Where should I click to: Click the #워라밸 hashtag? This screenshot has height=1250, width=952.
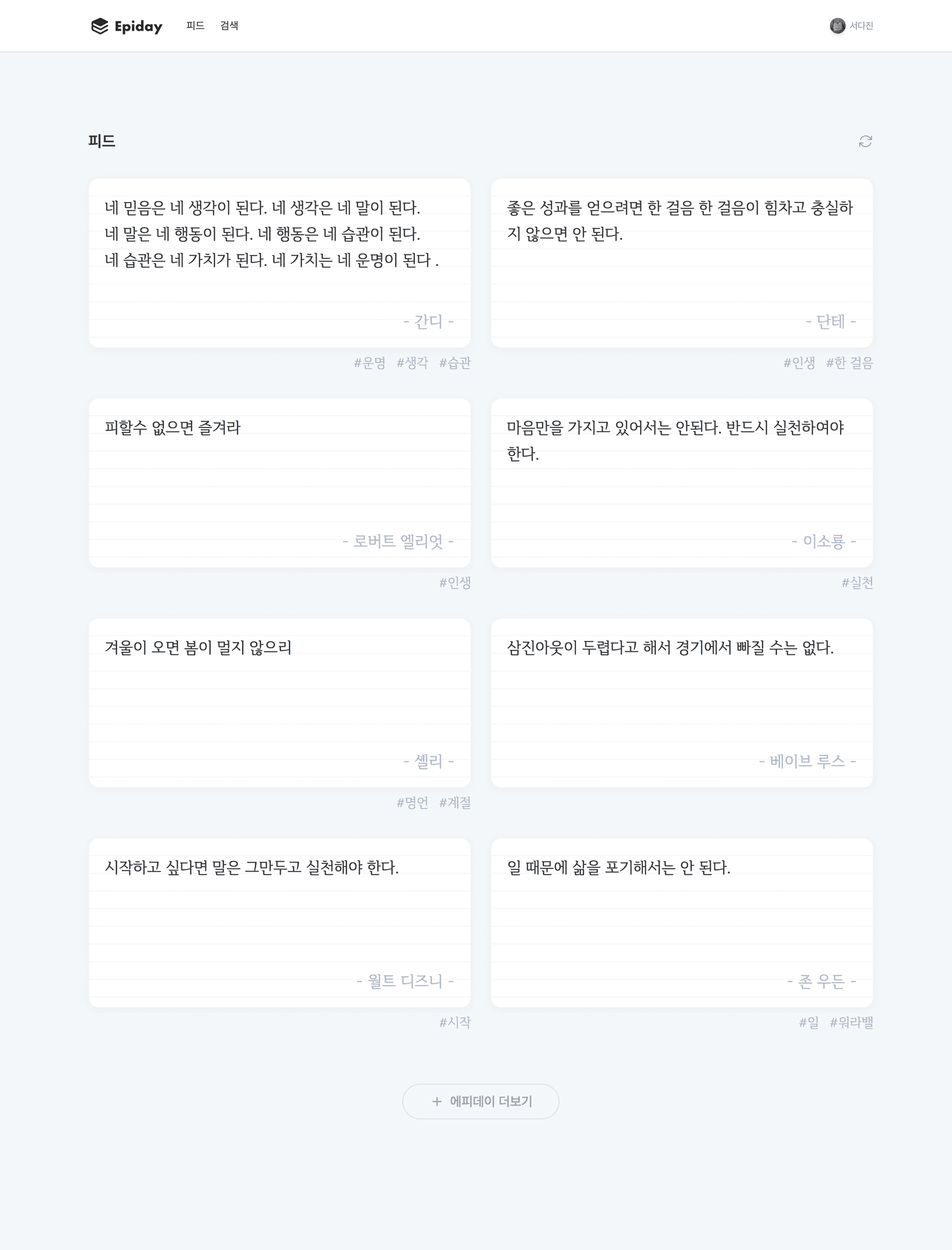pyautogui.click(x=852, y=1023)
